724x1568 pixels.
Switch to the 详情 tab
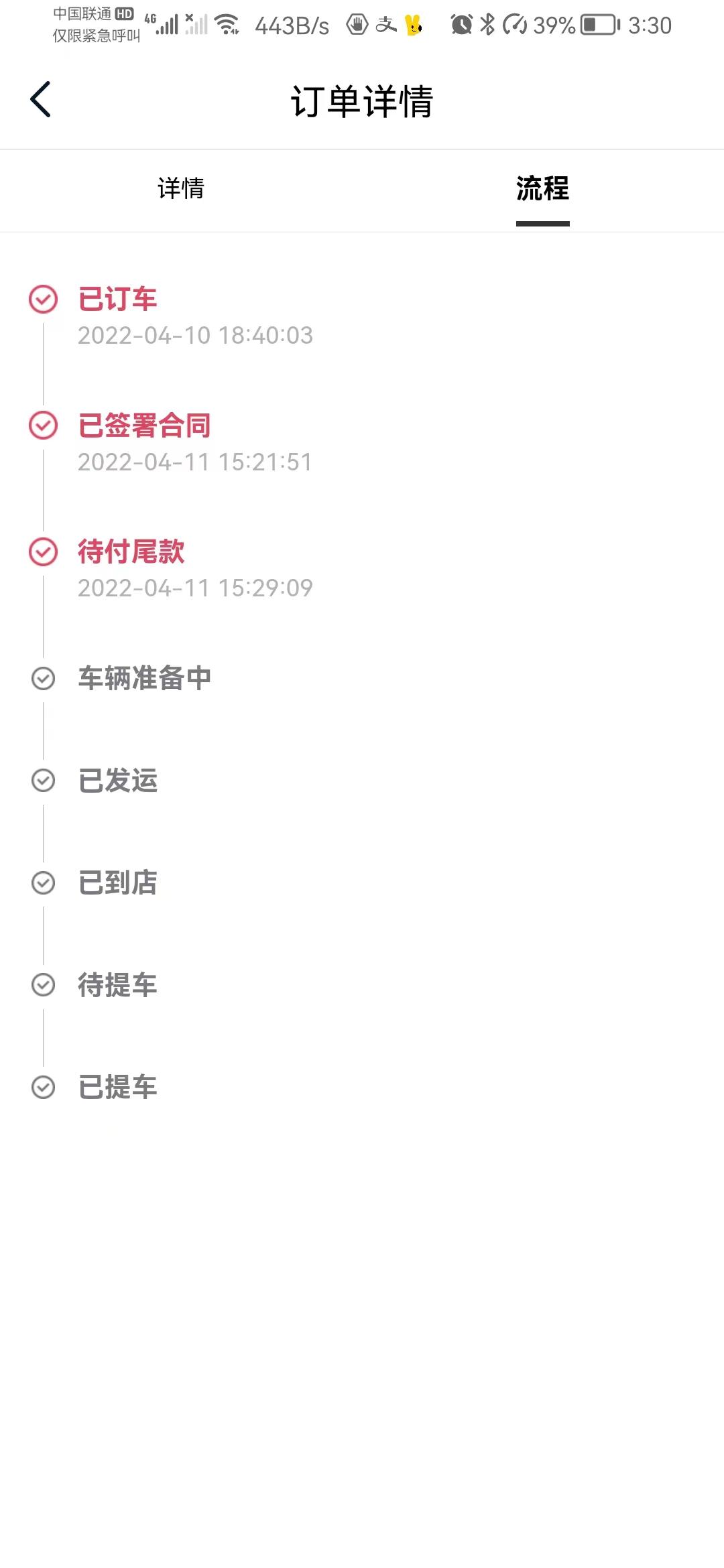coord(181,188)
